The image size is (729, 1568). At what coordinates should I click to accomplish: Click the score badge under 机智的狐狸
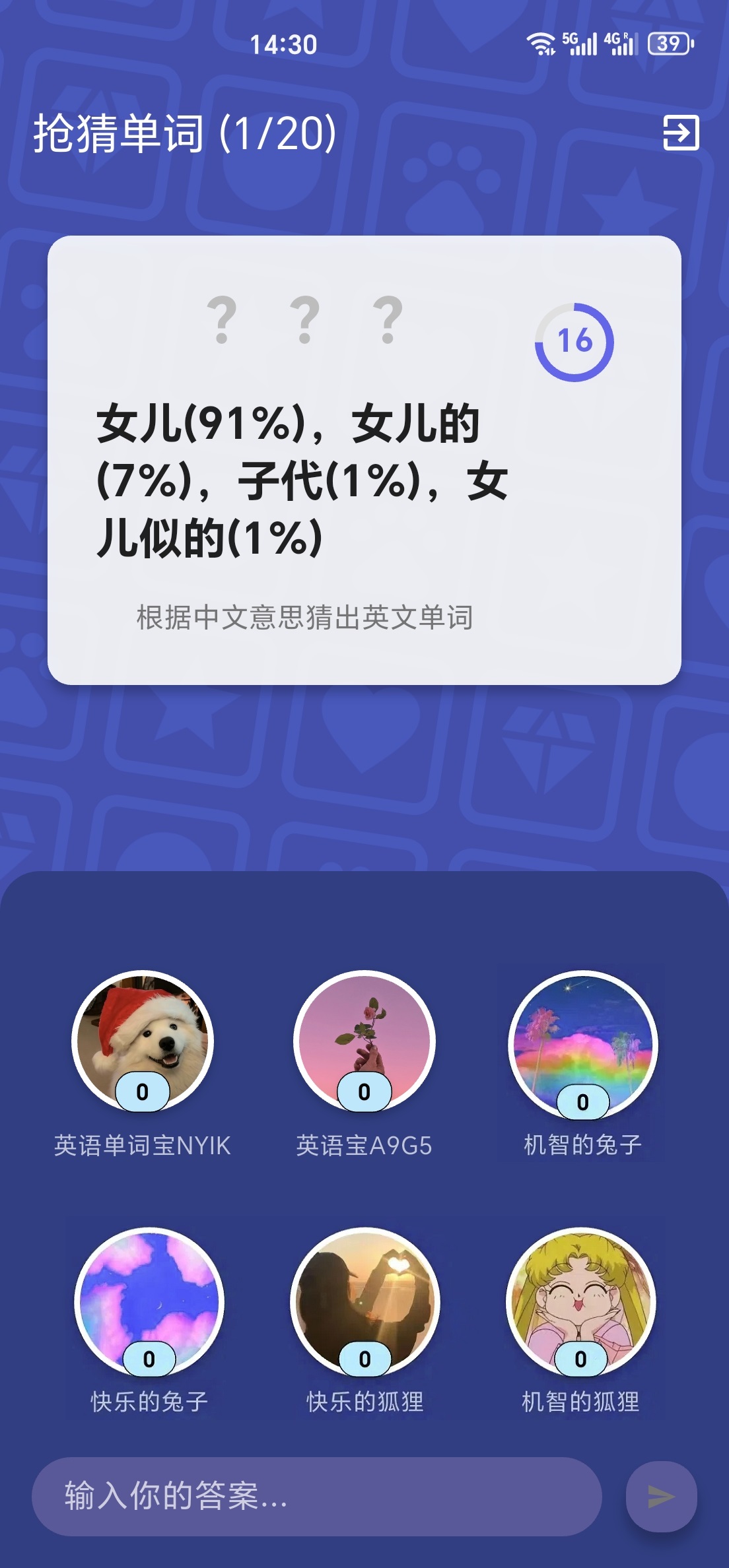click(x=581, y=1358)
